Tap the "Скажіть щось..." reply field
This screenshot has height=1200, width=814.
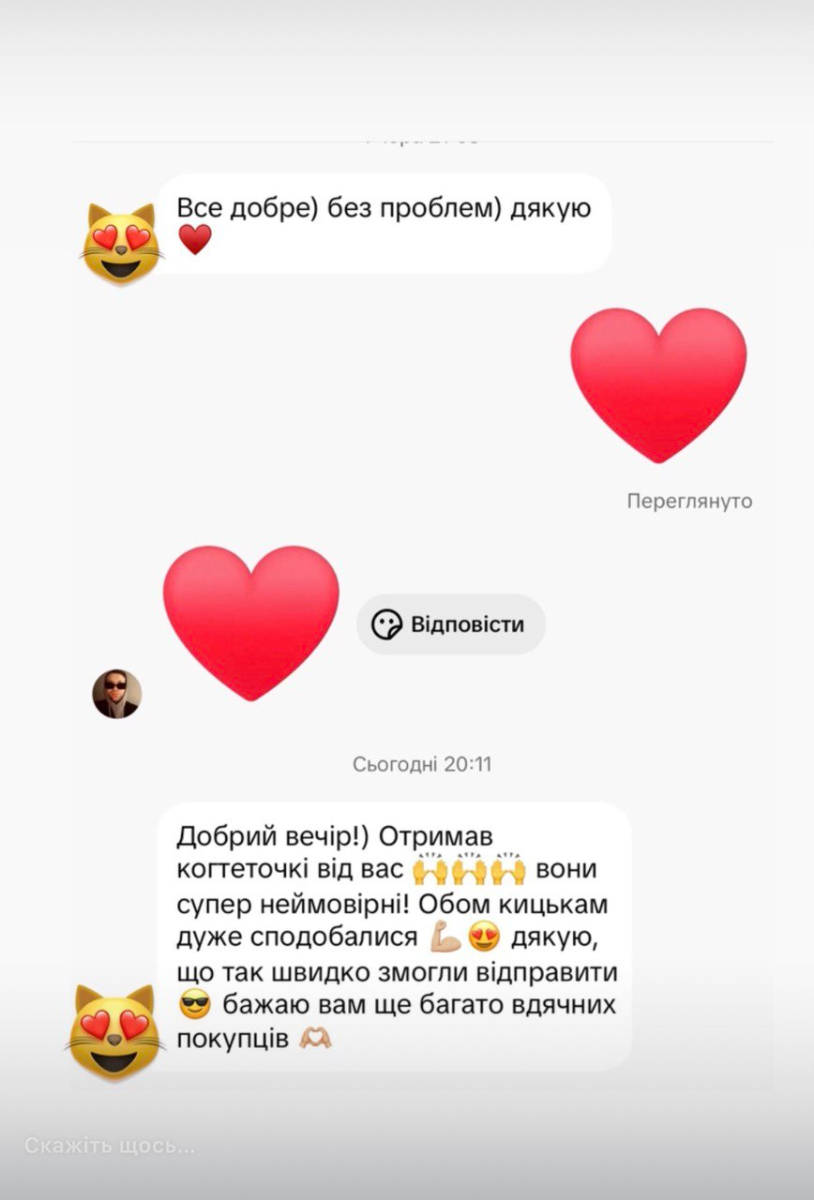pyautogui.click(x=110, y=1145)
